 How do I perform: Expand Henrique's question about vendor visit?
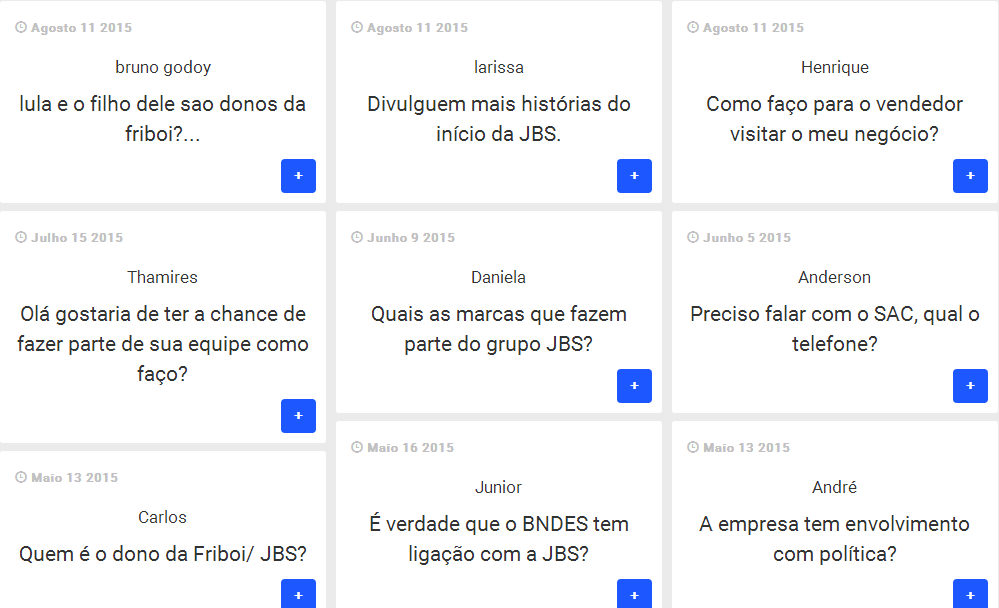tap(970, 176)
